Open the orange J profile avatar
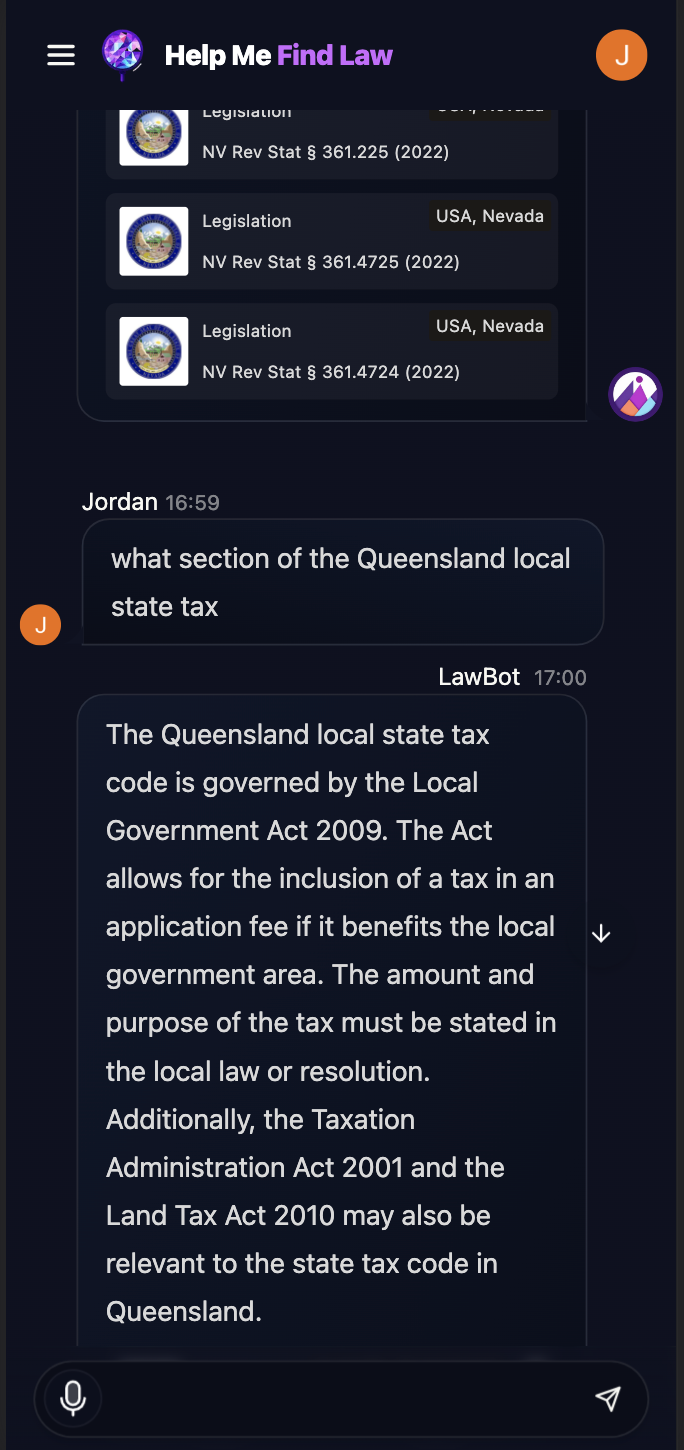684x1450 pixels. coord(621,55)
